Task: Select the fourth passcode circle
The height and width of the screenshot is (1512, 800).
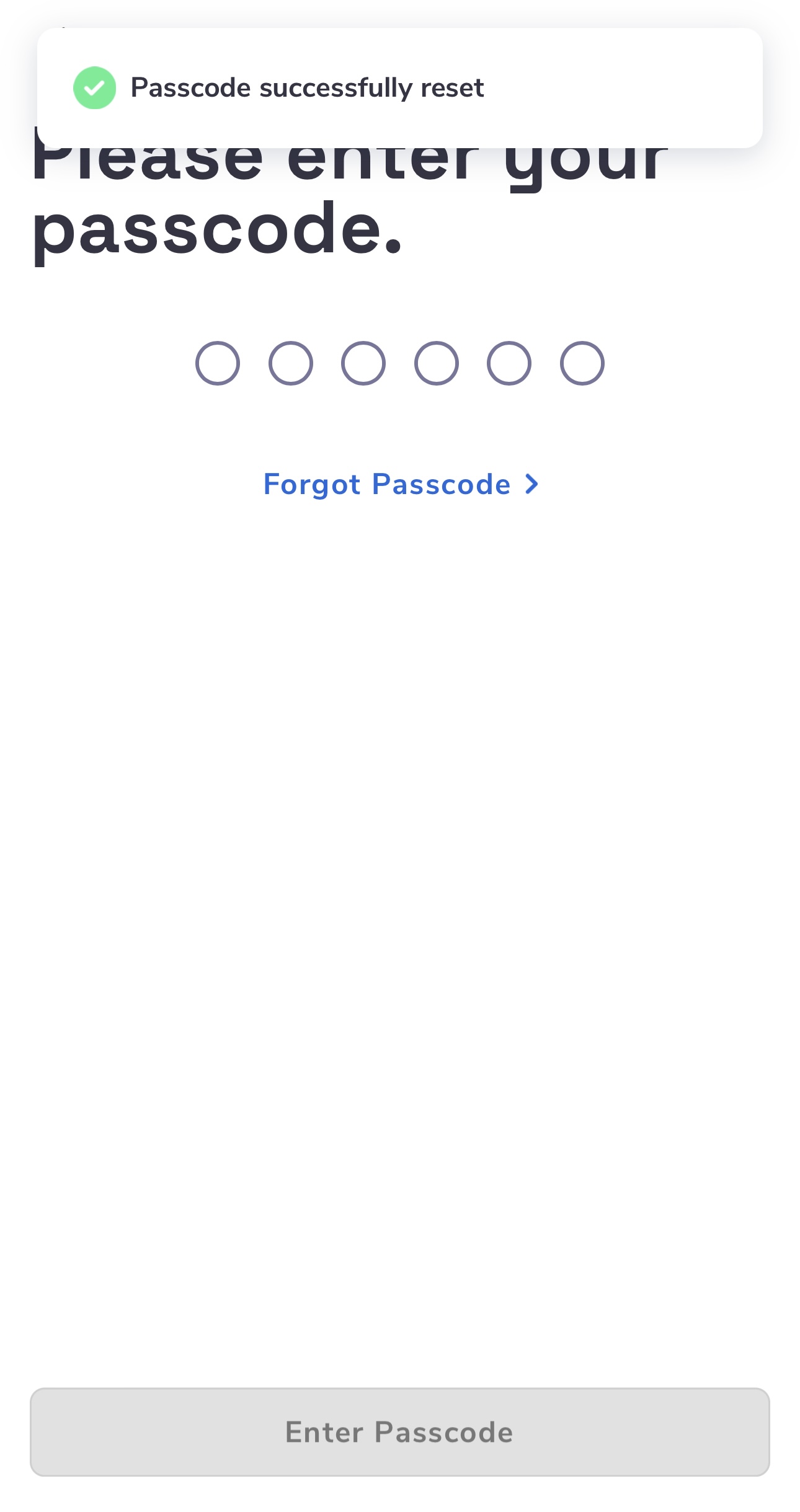Action: click(436, 363)
